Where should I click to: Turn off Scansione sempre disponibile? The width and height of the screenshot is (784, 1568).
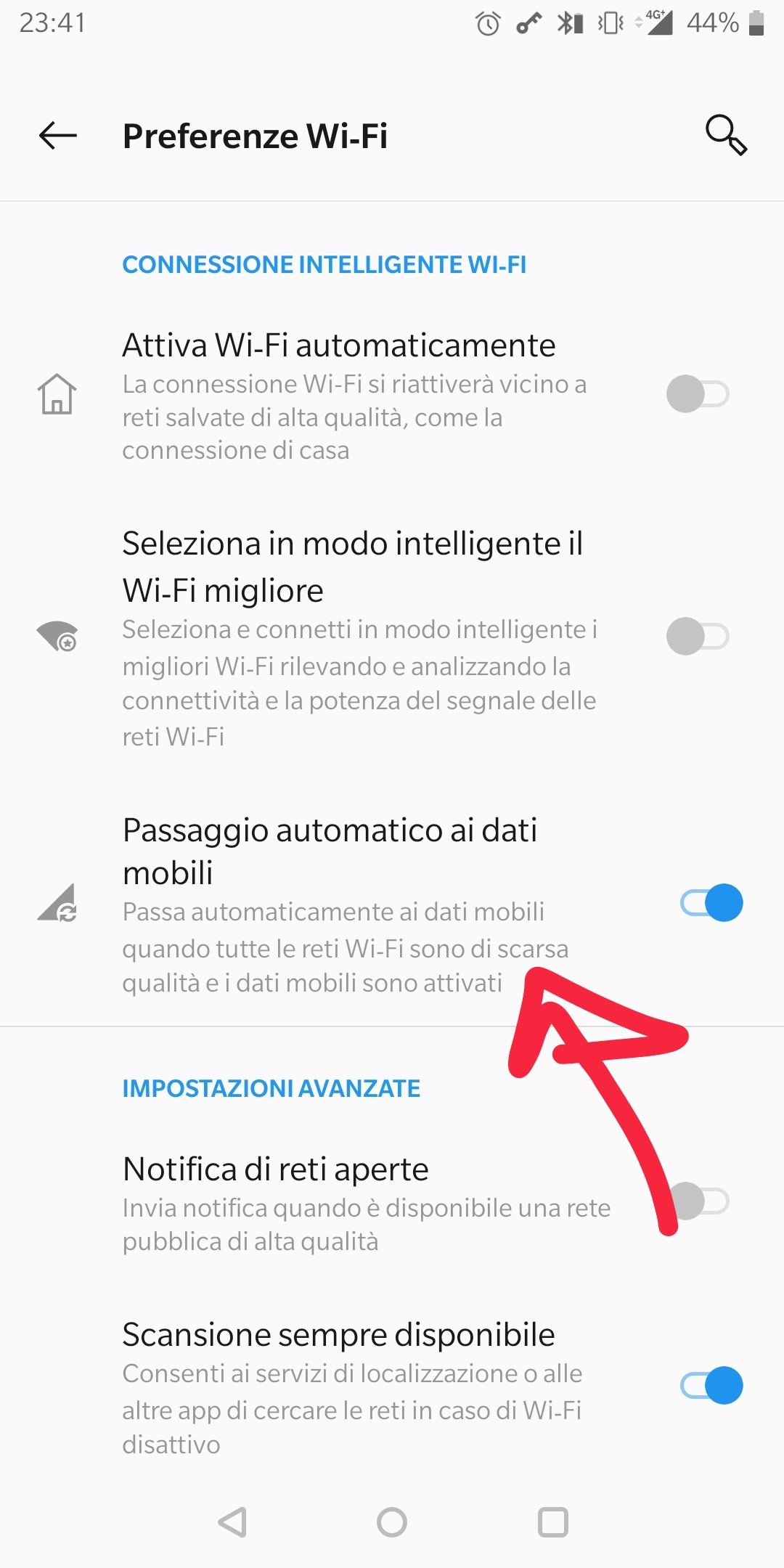click(x=711, y=1385)
